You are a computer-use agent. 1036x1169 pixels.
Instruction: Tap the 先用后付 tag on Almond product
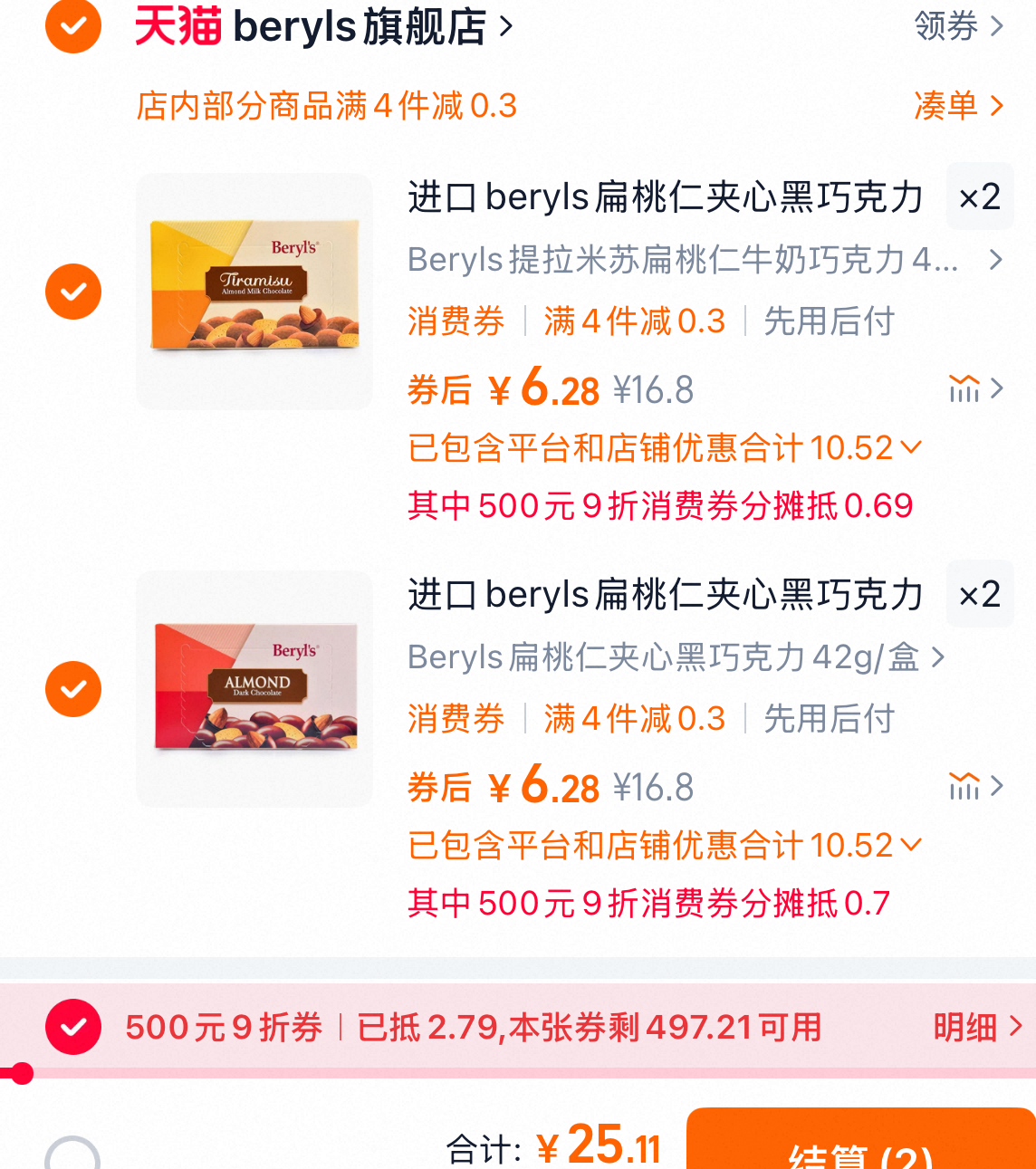pyautogui.click(x=830, y=719)
